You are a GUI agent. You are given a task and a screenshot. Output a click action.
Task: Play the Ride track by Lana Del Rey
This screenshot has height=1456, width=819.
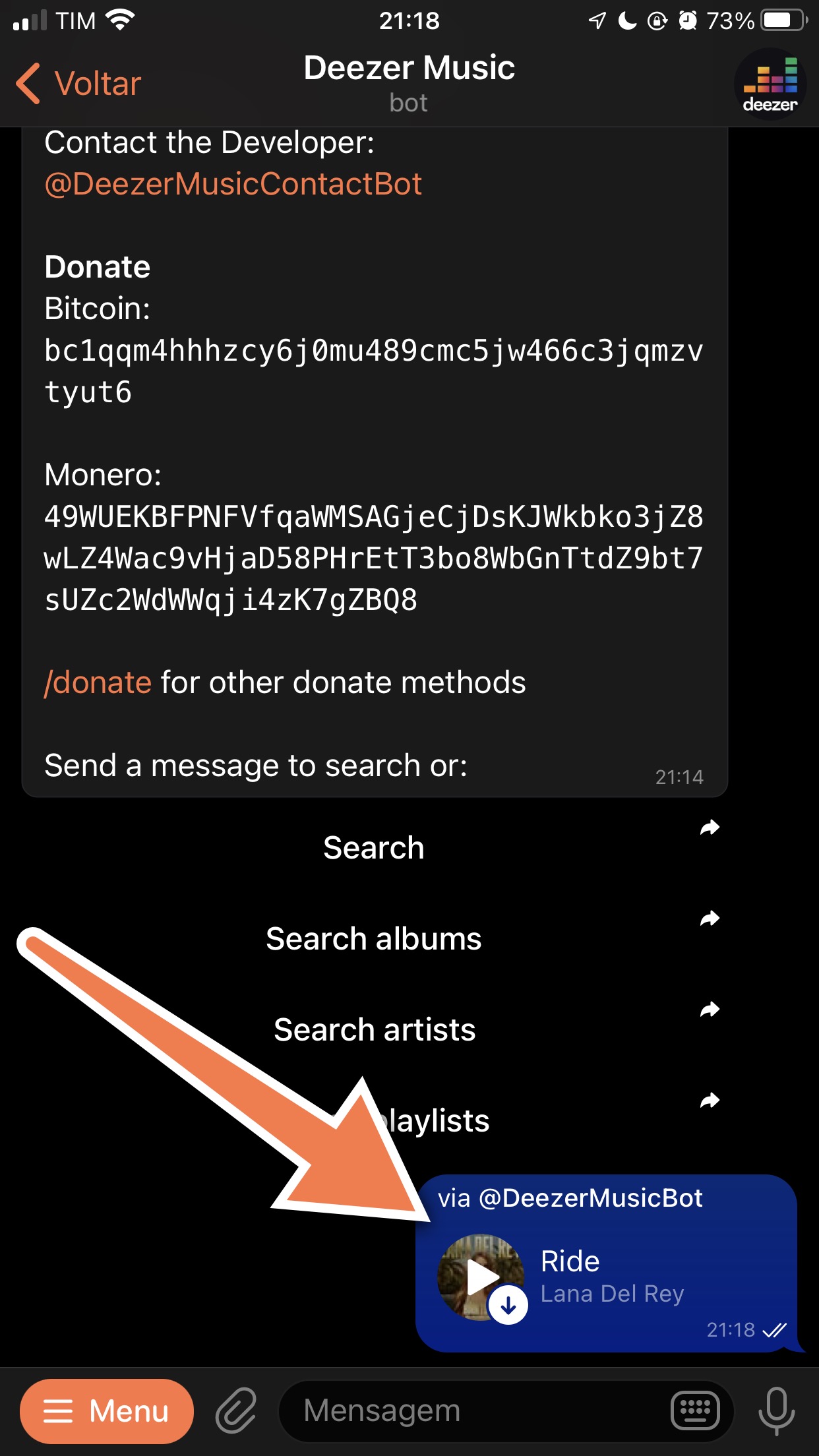coord(481,1277)
